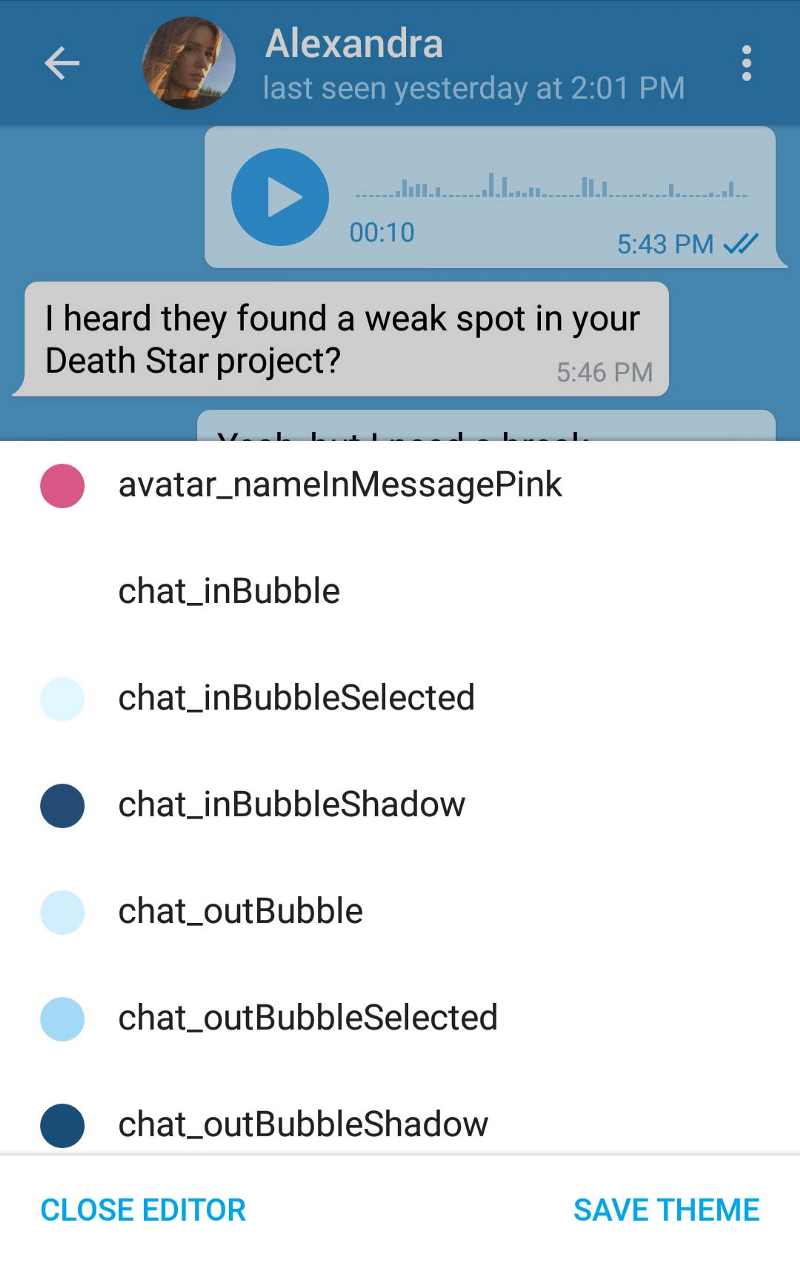Edit chat_inBubbleSelected color
The image size is (800, 1262).
tap(296, 697)
